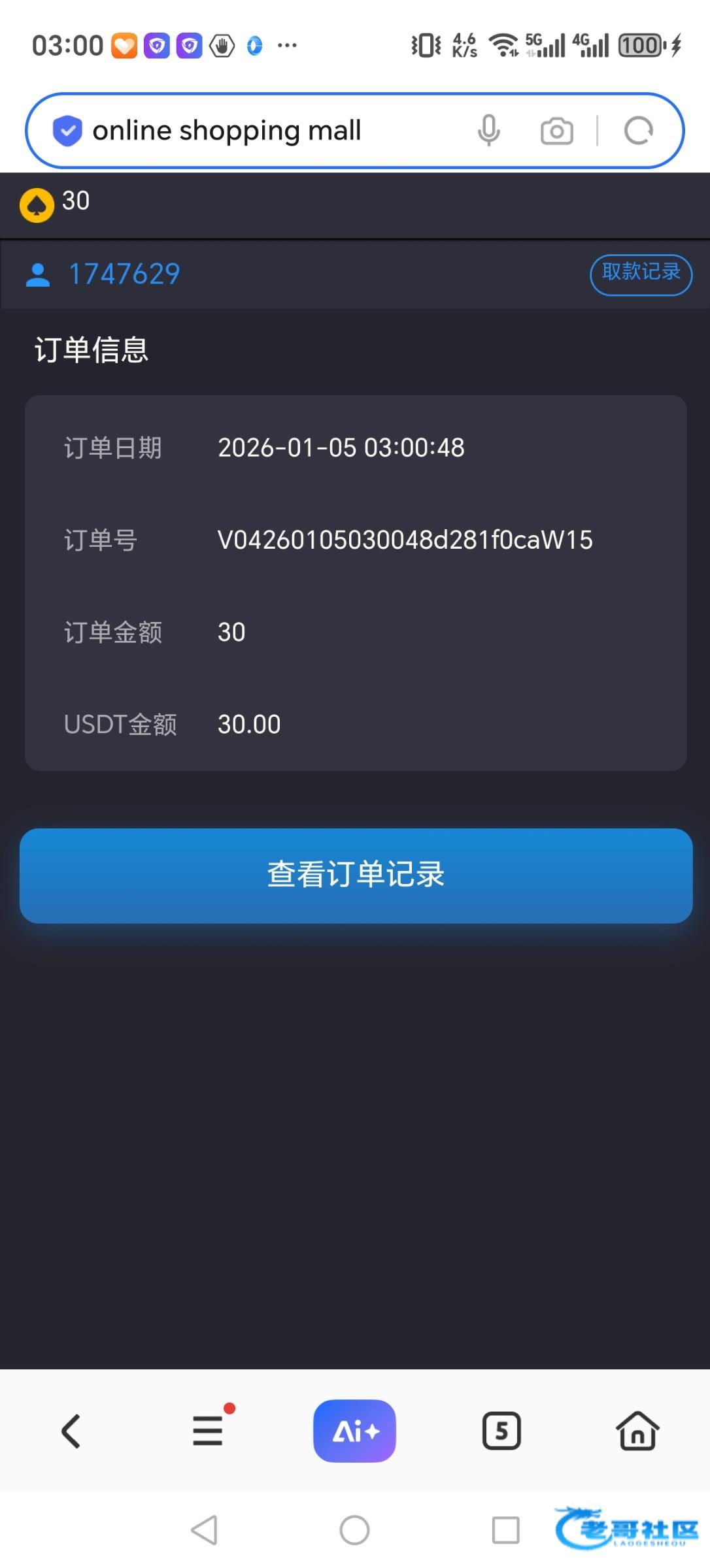Open the browser menu with three lines
Viewport: 710px width, 1568px height.
pos(208,1431)
